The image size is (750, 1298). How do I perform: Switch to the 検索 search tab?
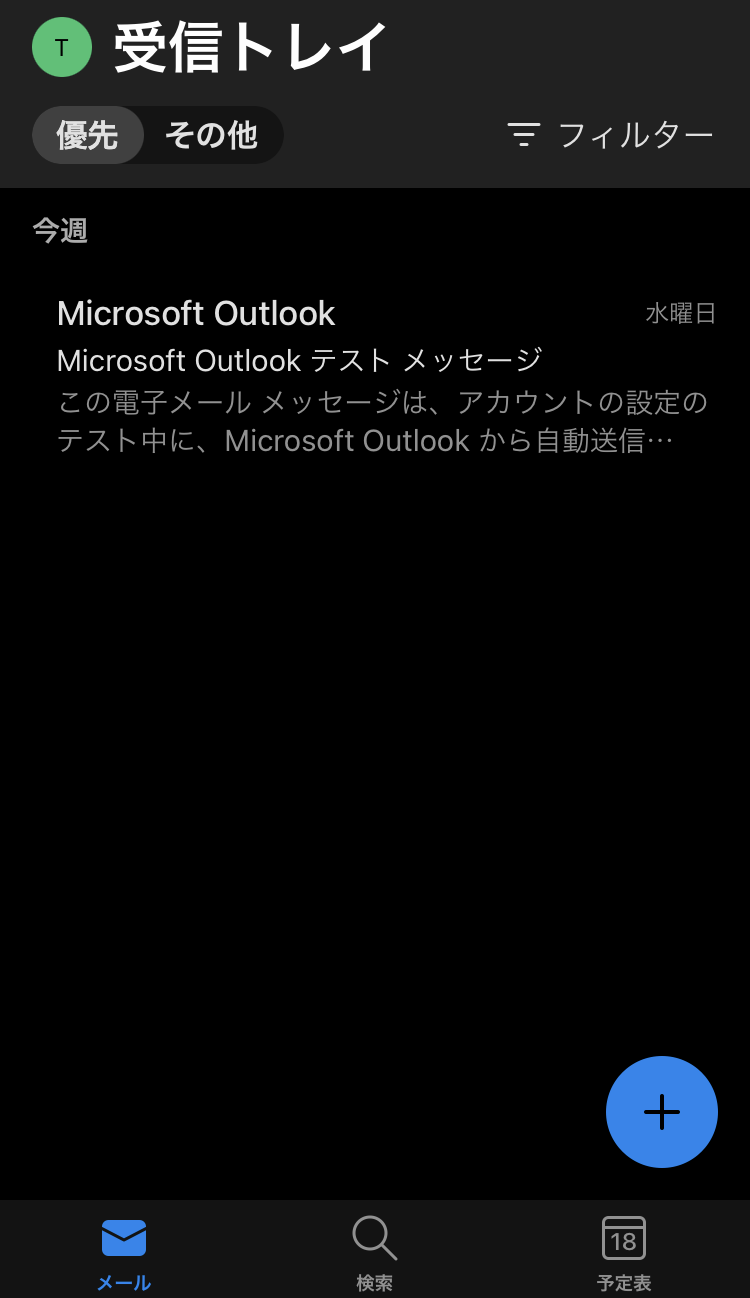coord(375,1252)
